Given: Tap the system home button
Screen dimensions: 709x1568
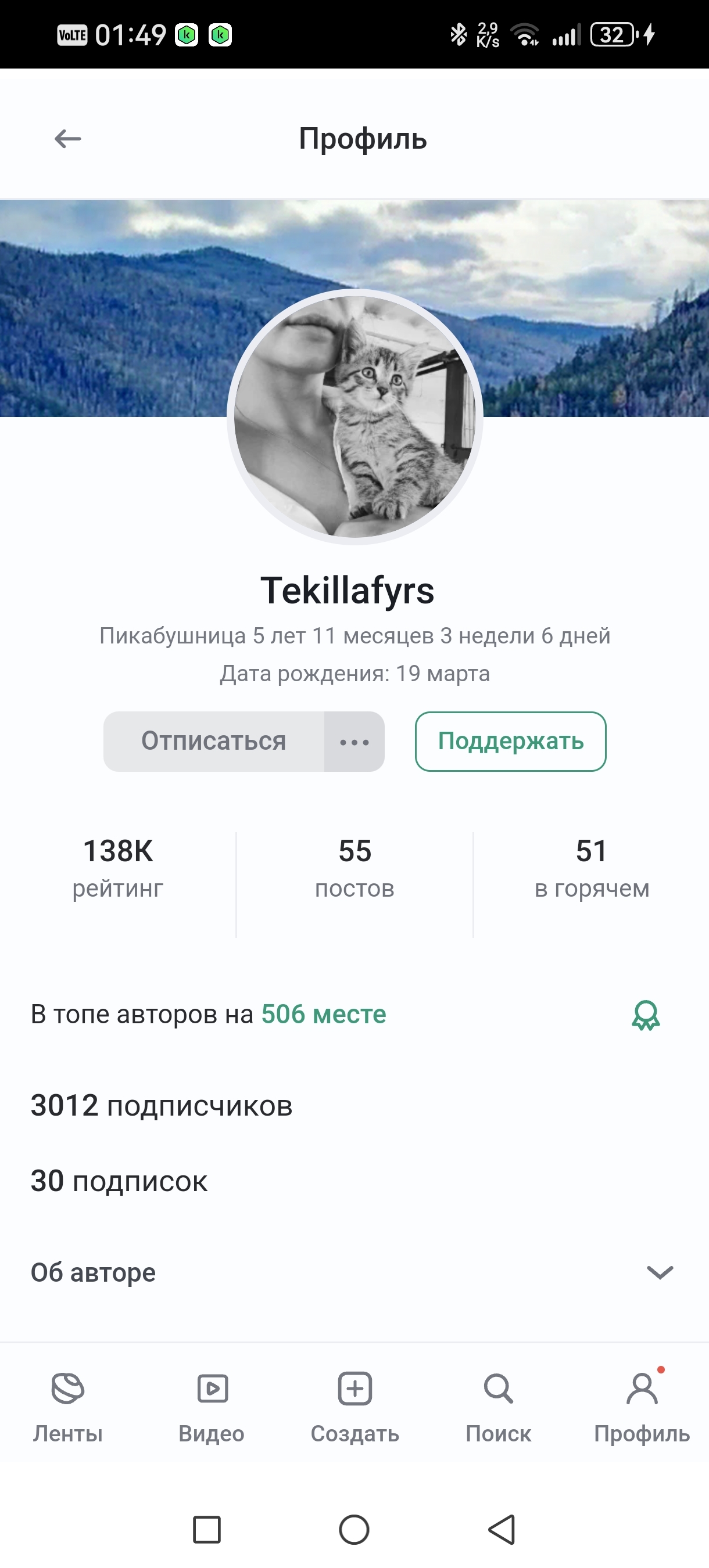Looking at the screenshot, I should (x=354, y=1529).
